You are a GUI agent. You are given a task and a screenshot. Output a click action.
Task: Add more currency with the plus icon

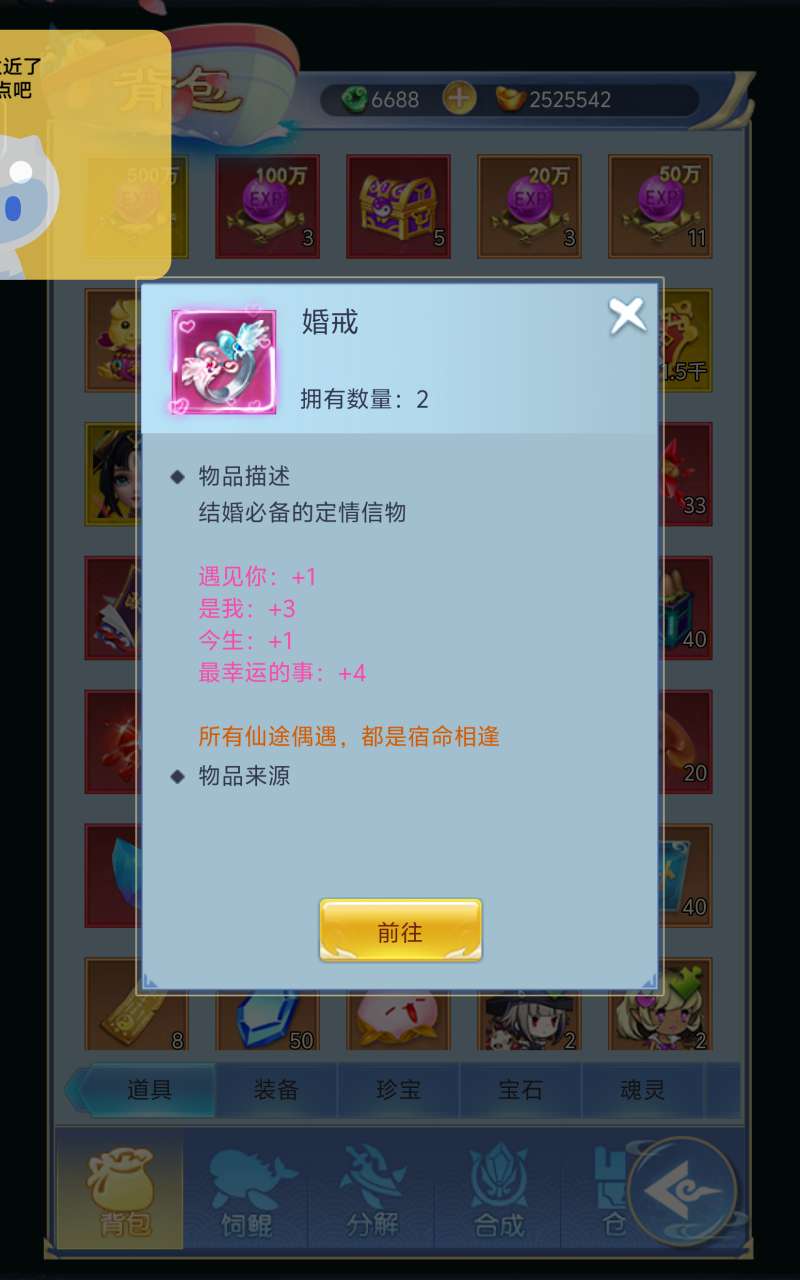coord(459,99)
